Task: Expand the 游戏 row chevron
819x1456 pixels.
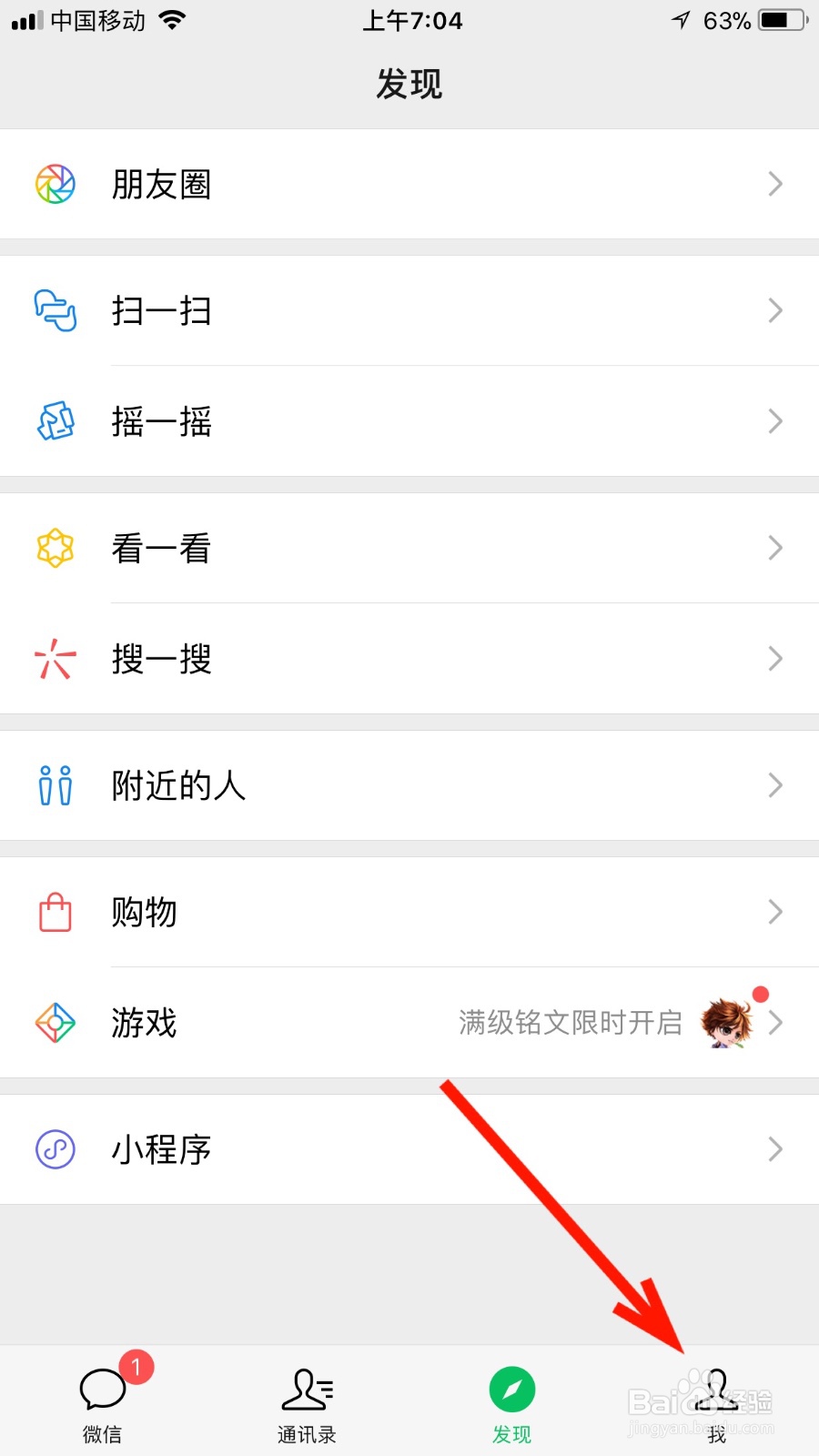Action: click(774, 1022)
